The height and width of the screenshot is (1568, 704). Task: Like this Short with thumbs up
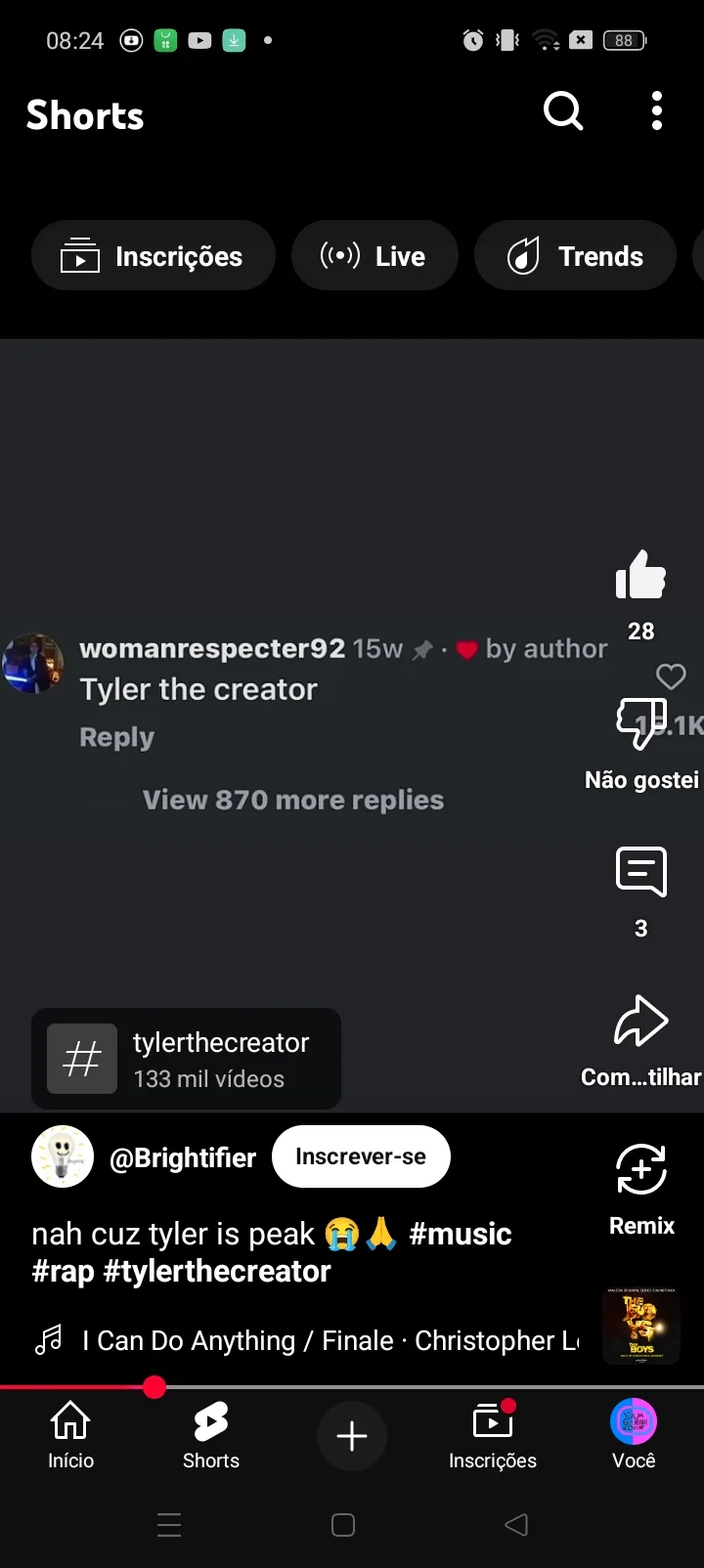coord(640,575)
